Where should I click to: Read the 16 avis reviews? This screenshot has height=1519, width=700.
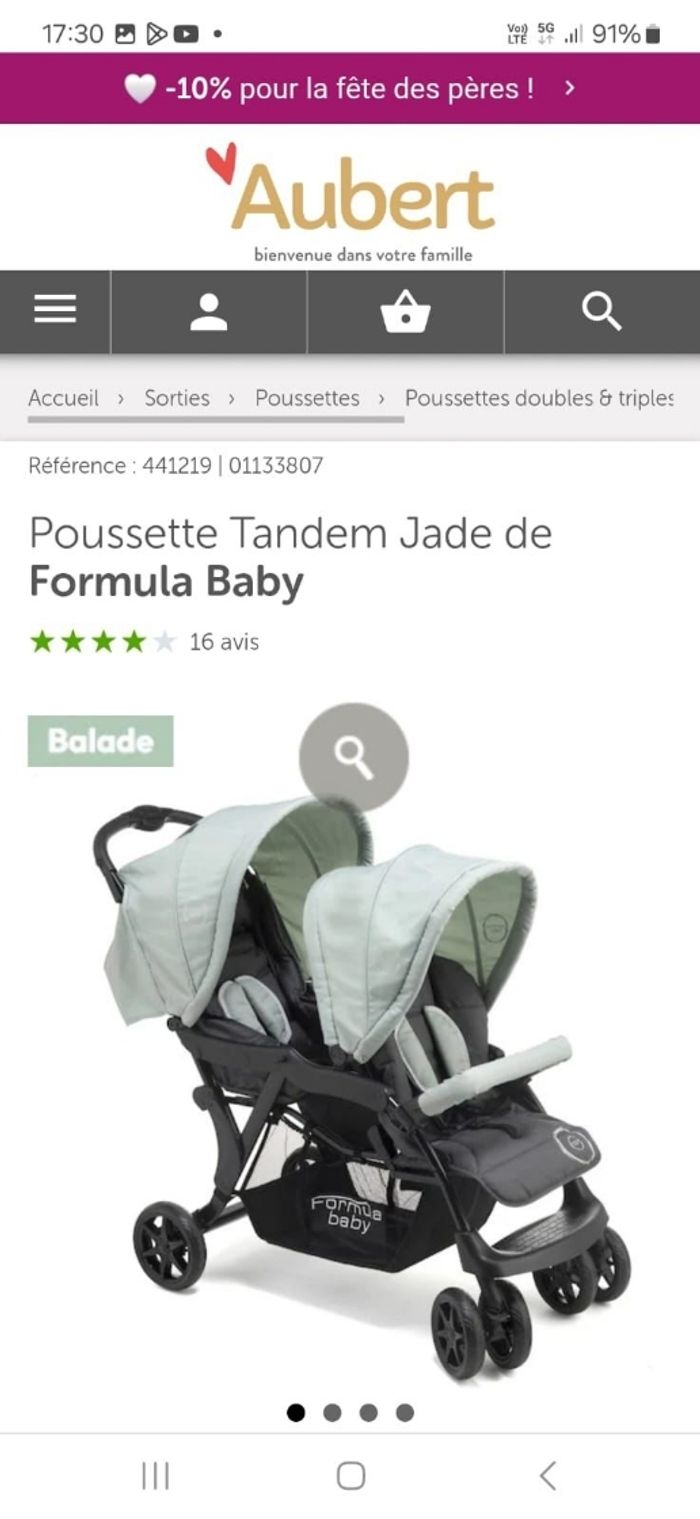coord(224,642)
